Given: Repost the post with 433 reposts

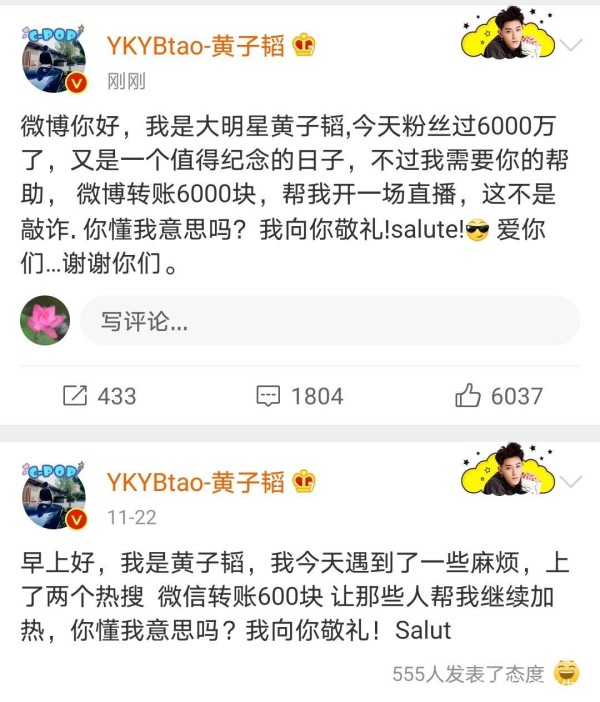Looking at the screenshot, I should click(x=99, y=396).
